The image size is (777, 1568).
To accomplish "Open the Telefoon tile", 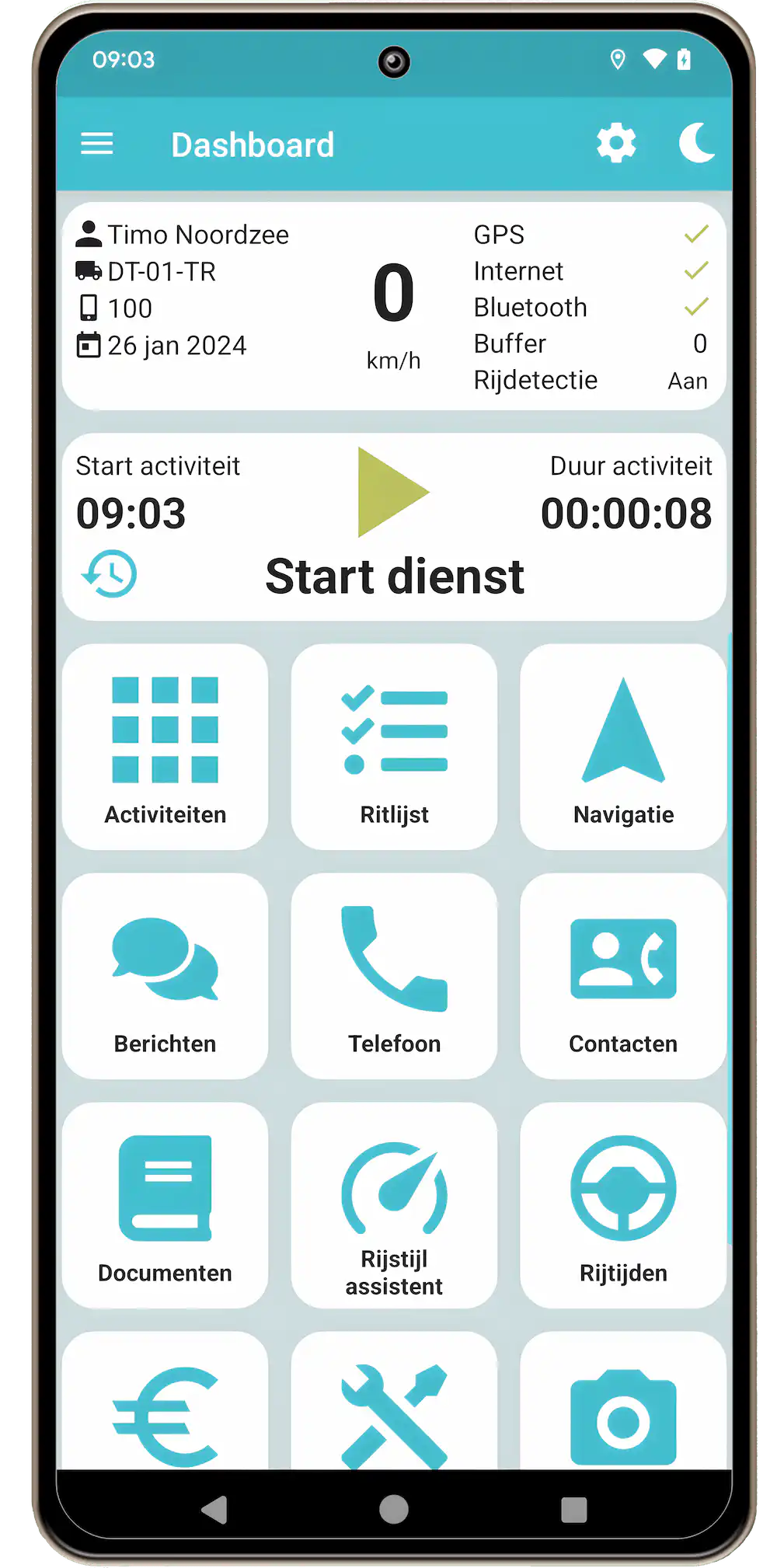I will [x=394, y=976].
